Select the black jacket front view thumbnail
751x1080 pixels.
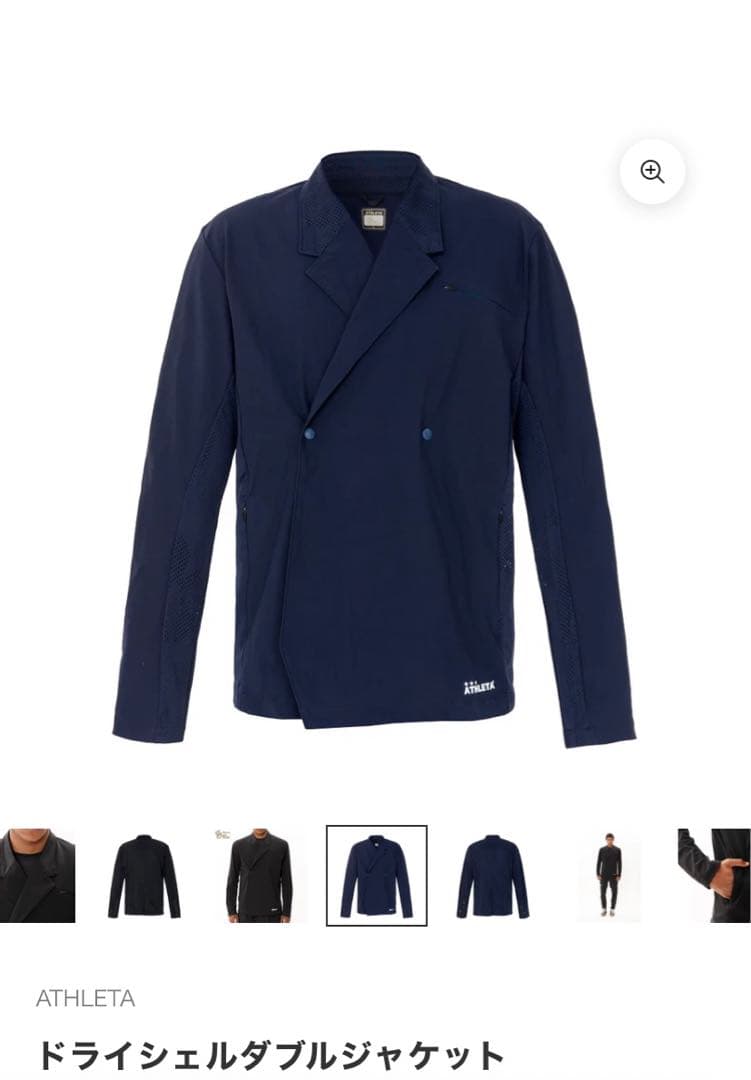144,875
